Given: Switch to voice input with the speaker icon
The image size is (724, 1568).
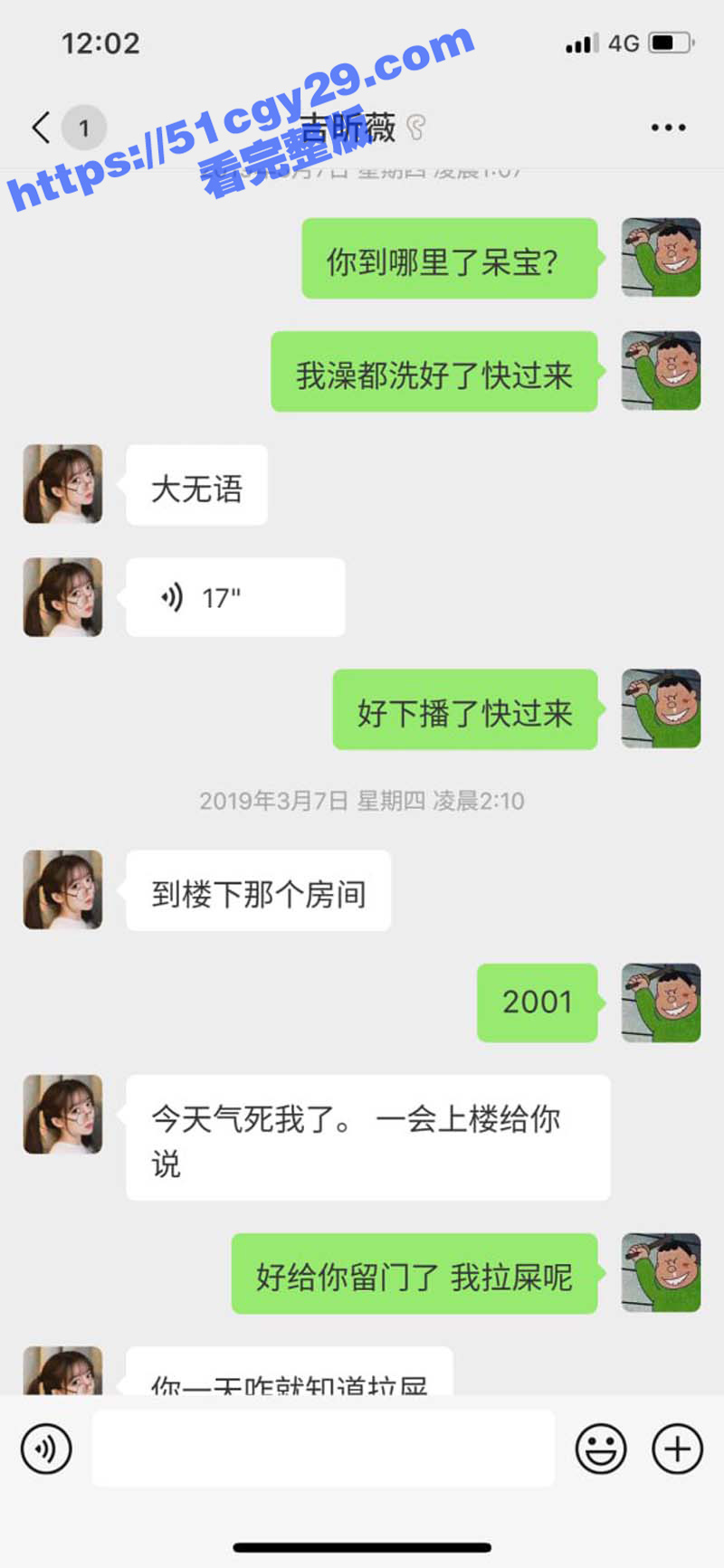Looking at the screenshot, I should 45,1449.
